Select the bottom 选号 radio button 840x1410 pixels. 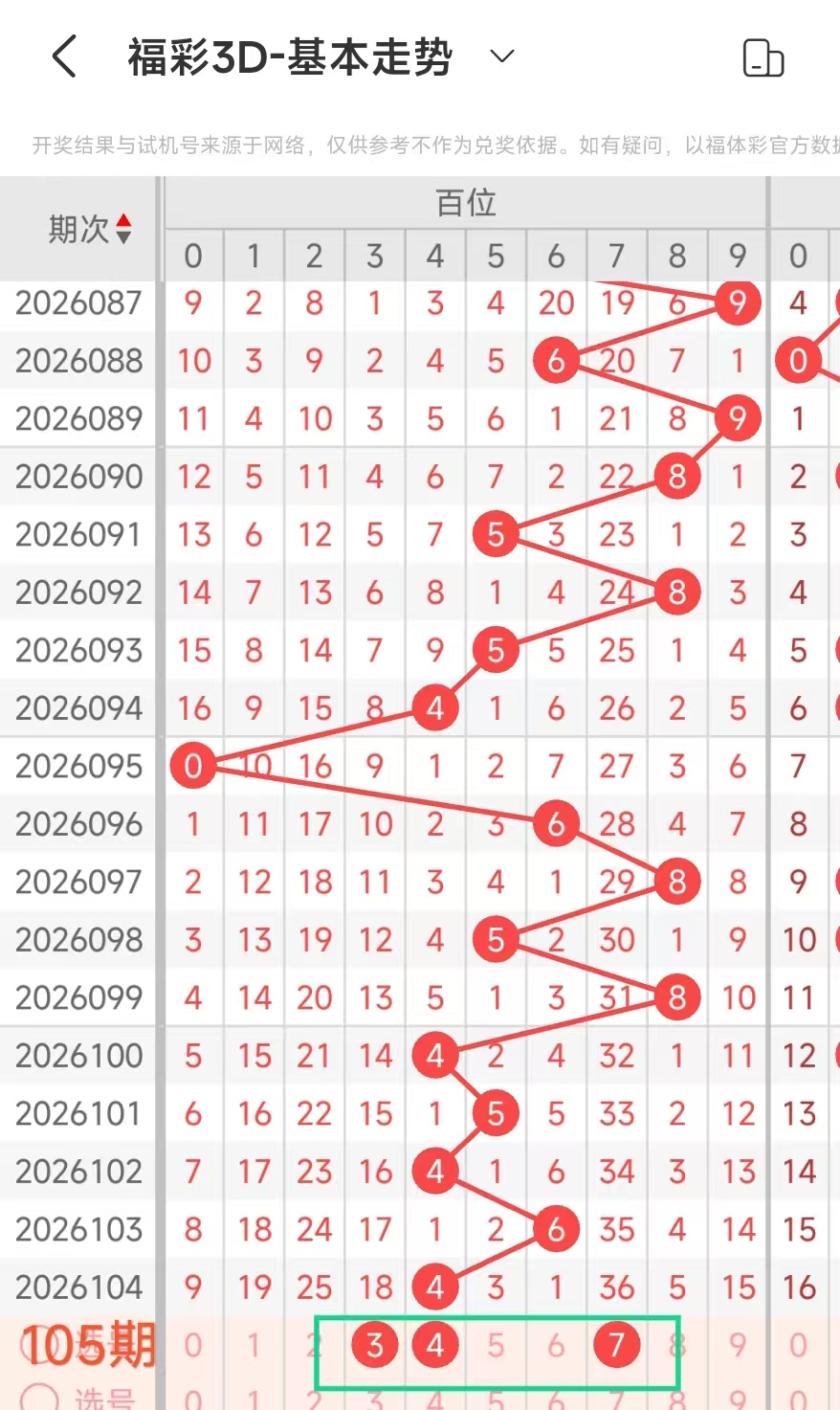pyautogui.click(x=38, y=1399)
